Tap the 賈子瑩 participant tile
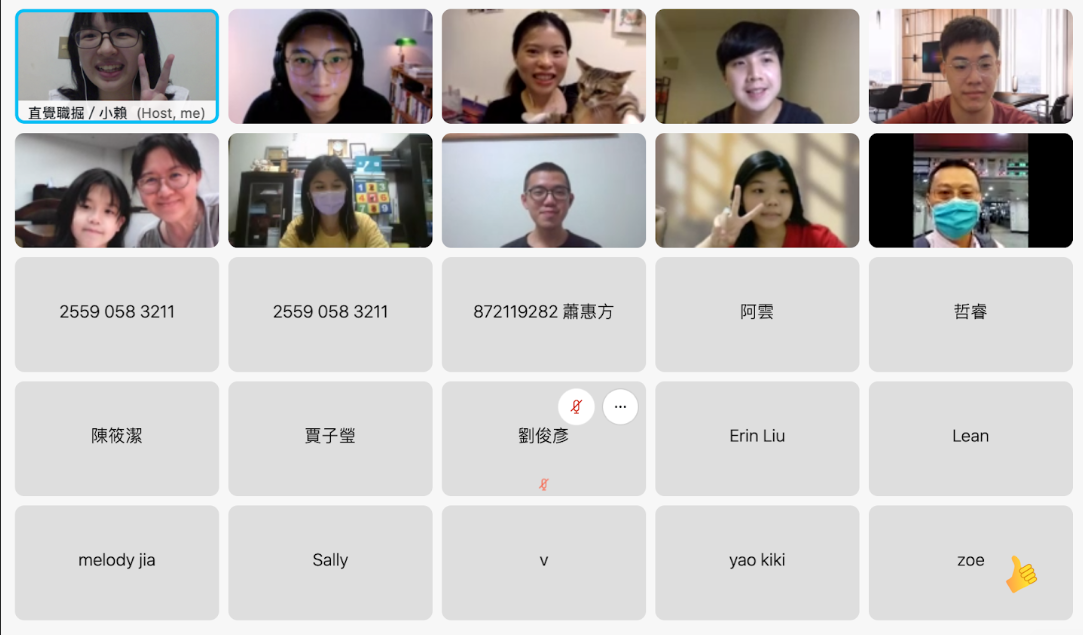 330,437
